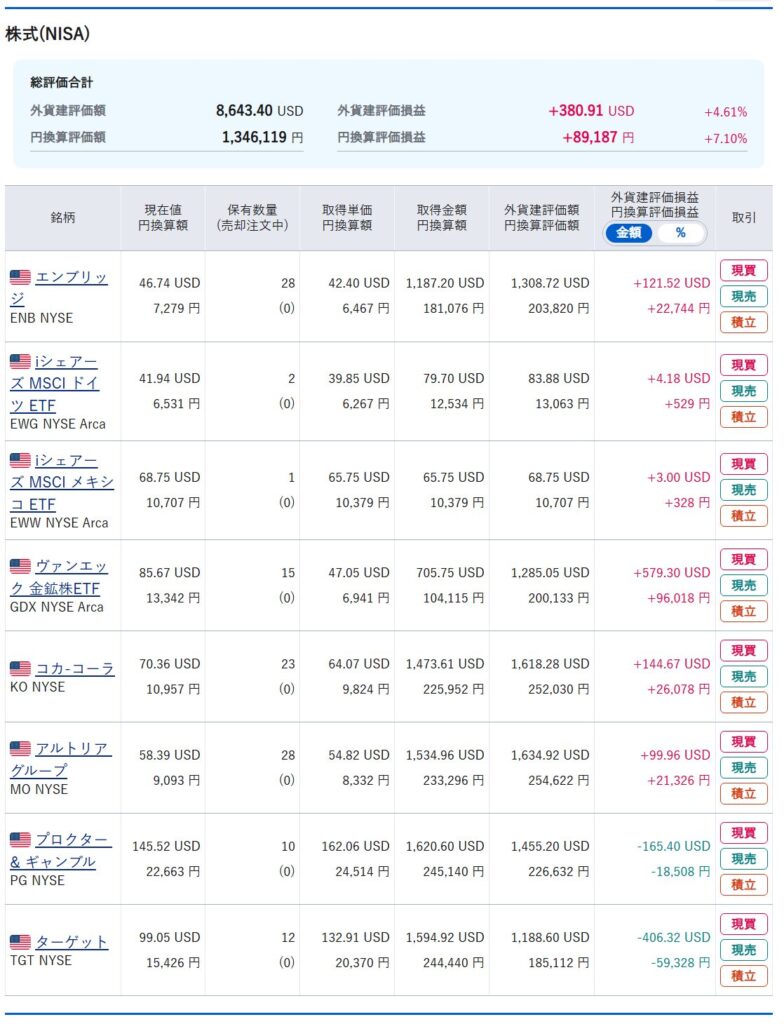Tap 現買 for EWW ETF
784x1024 pixels.
(x=743, y=464)
